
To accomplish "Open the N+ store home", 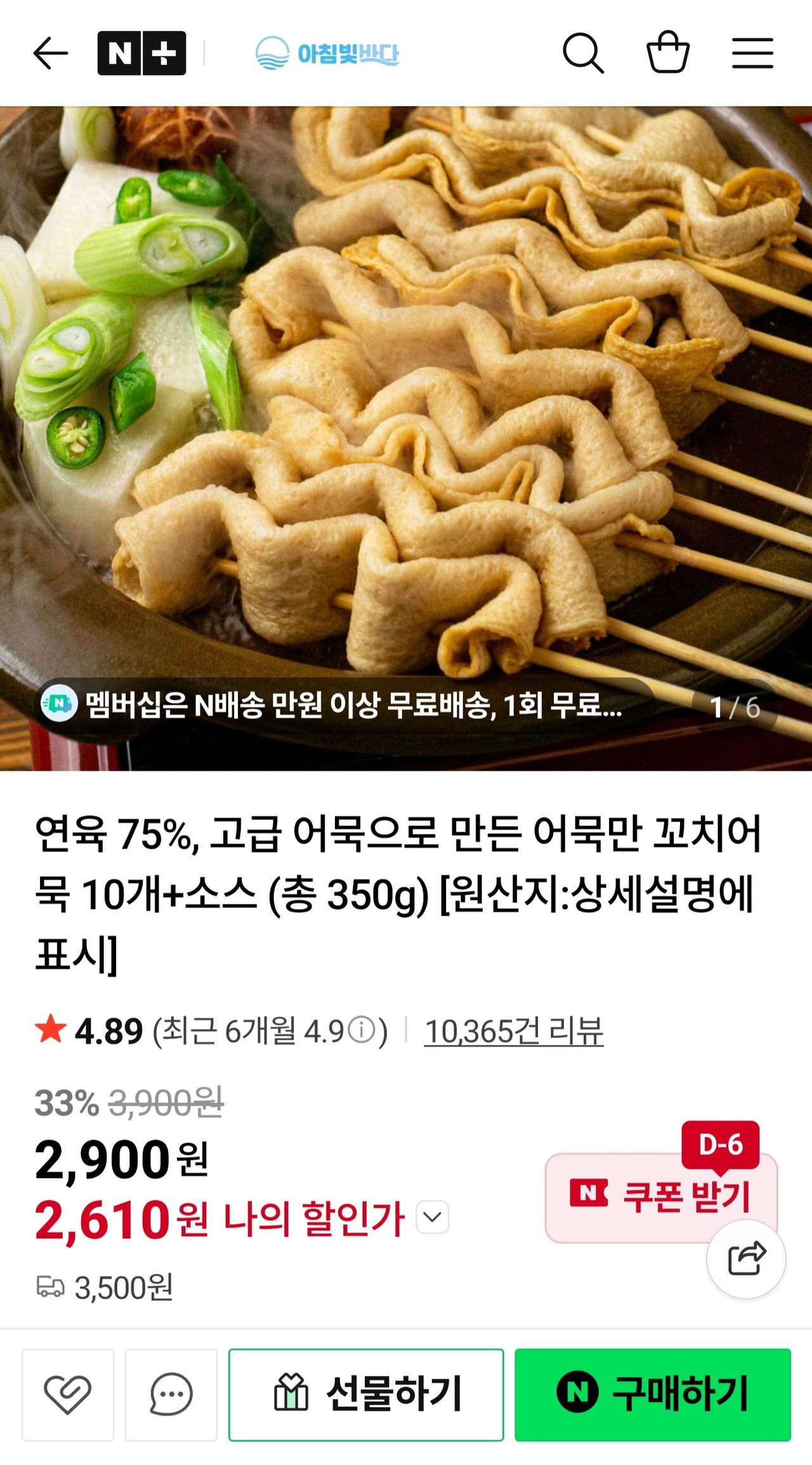I will pyautogui.click(x=141, y=53).
